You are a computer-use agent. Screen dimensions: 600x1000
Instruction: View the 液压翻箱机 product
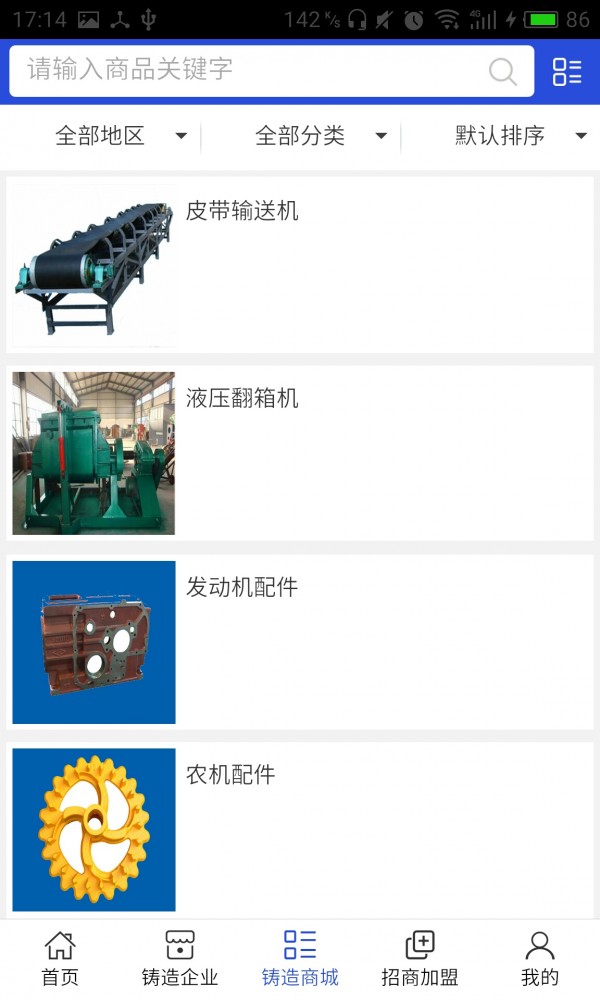[x=300, y=453]
